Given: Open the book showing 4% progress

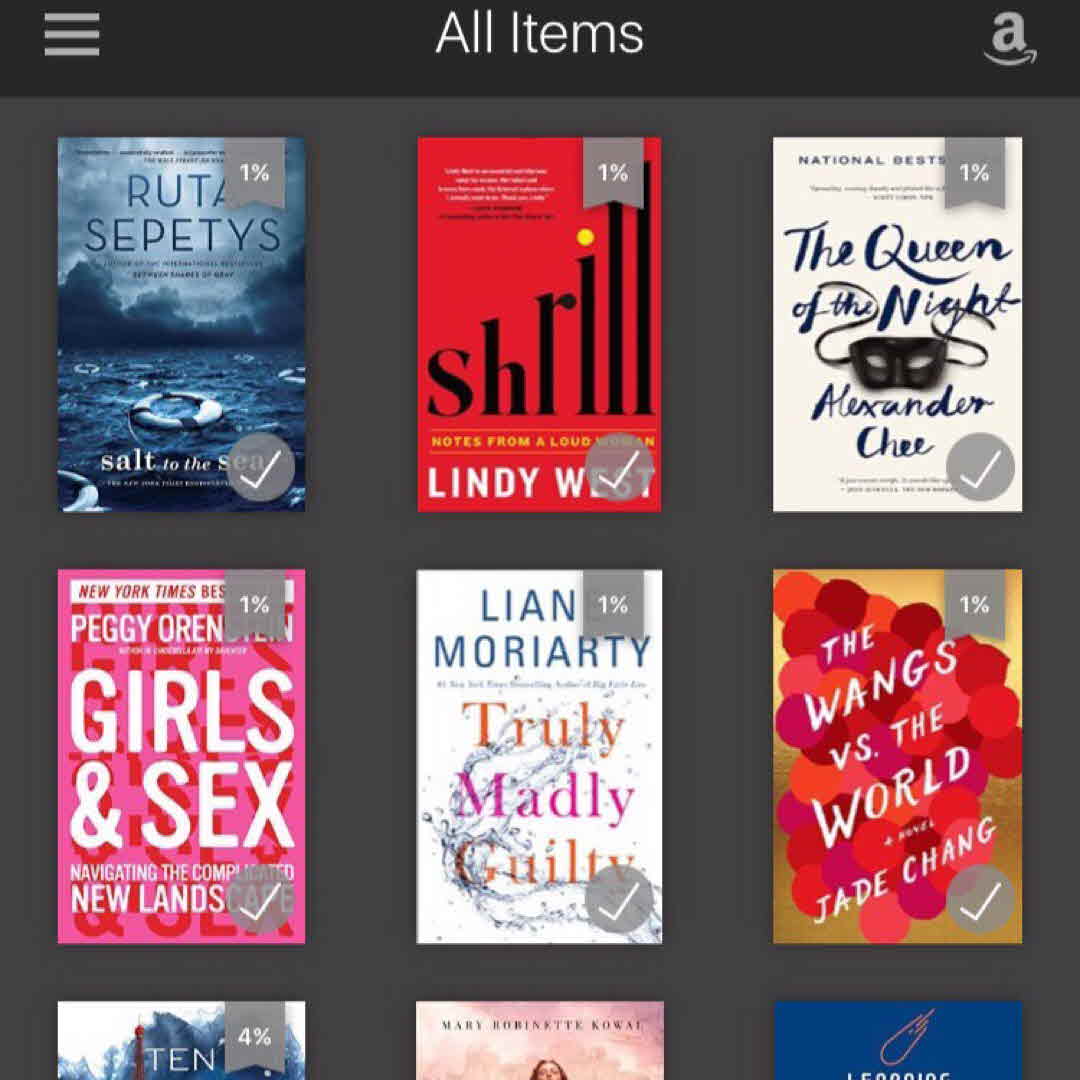Looking at the screenshot, I should pyautogui.click(x=181, y=1042).
